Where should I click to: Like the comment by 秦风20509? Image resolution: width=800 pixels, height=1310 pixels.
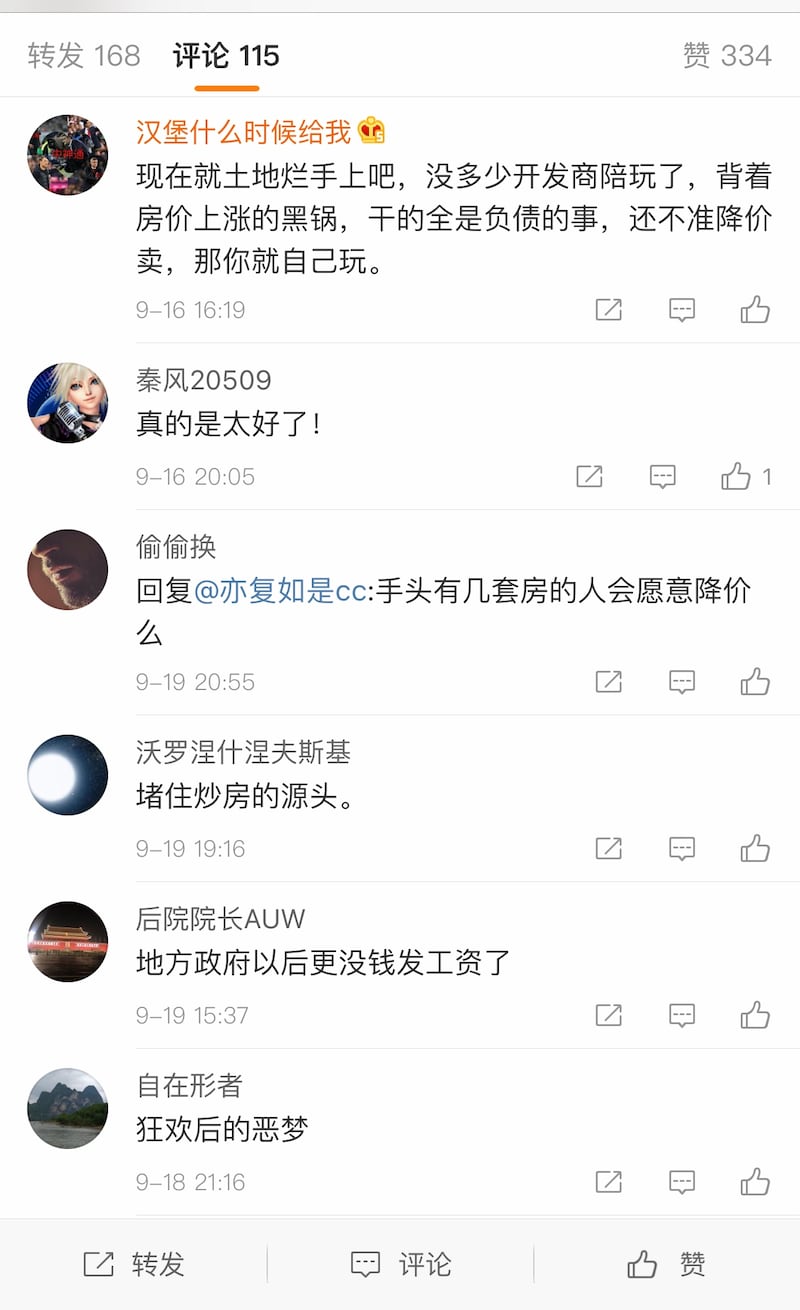click(x=757, y=477)
